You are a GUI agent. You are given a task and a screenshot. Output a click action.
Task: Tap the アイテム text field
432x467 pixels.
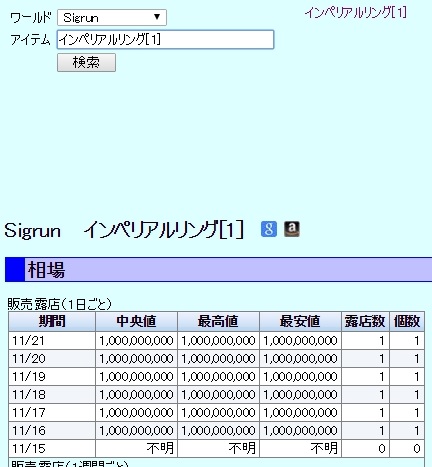(x=165, y=40)
